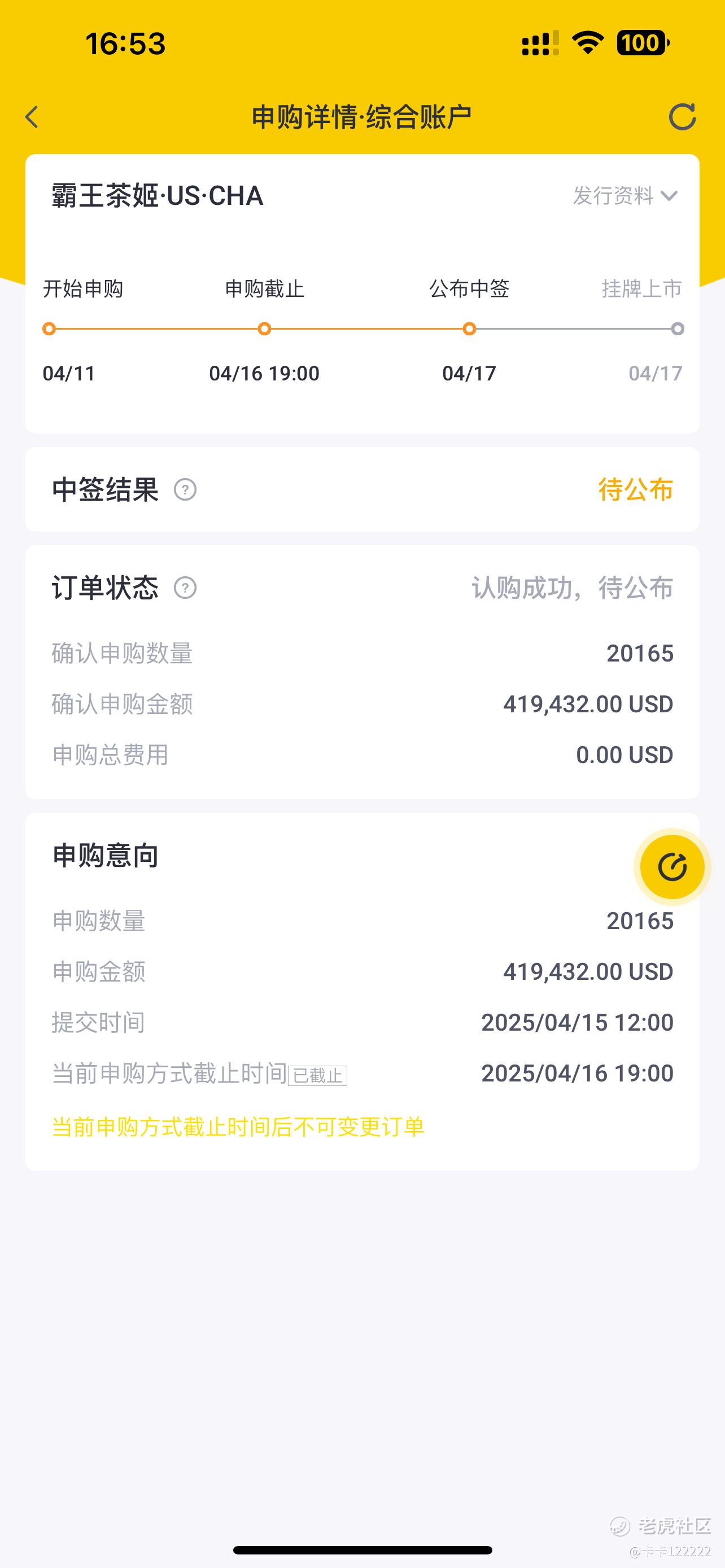Expand the 发行资料 dropdown
Screen dimensions: 725x1568
(x=625, y=196)
